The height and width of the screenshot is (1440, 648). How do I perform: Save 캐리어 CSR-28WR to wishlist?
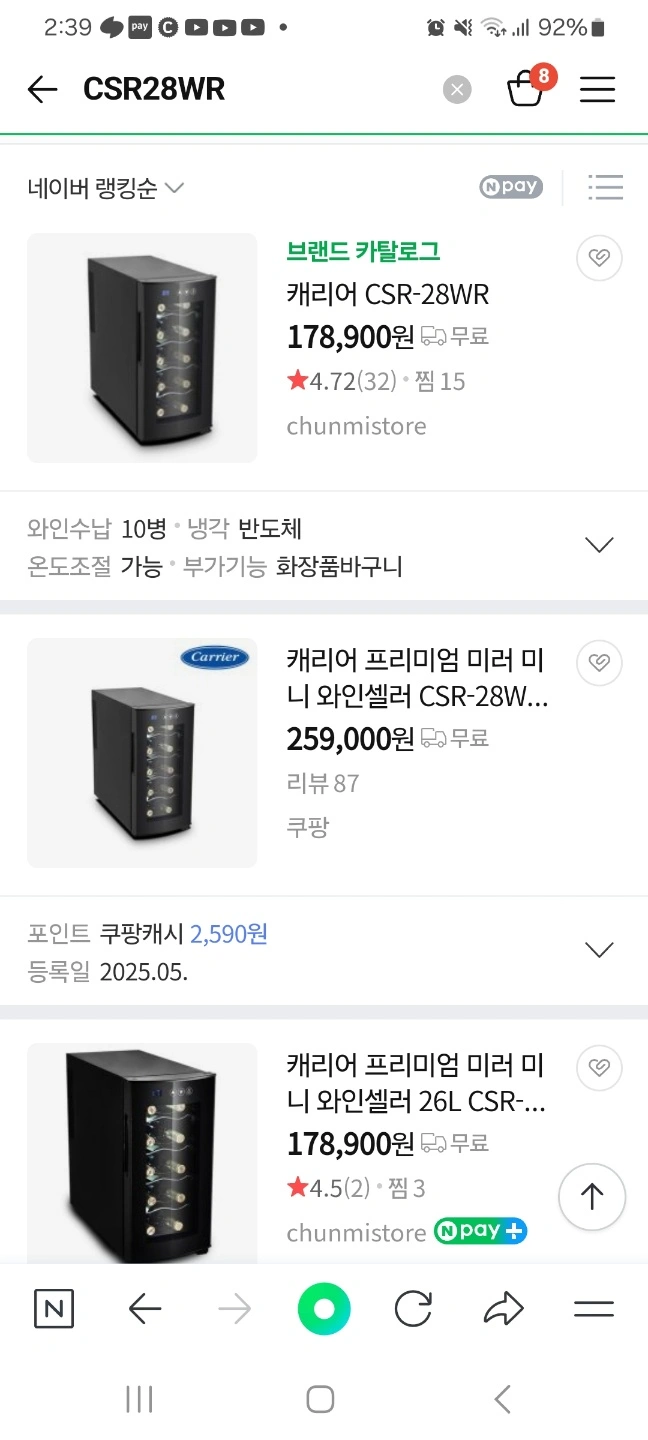point(599,258)
